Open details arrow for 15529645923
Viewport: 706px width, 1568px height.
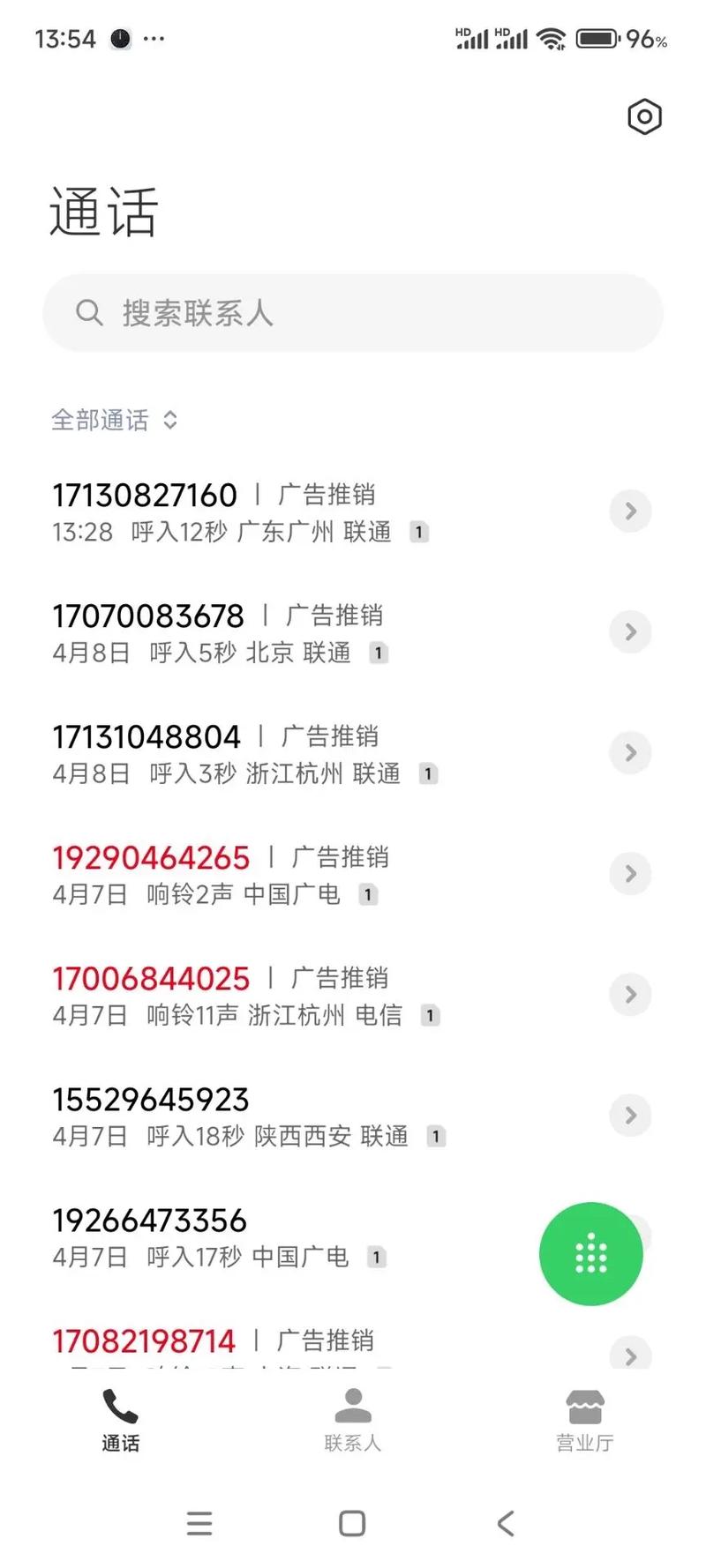(x=630, y=1116)
